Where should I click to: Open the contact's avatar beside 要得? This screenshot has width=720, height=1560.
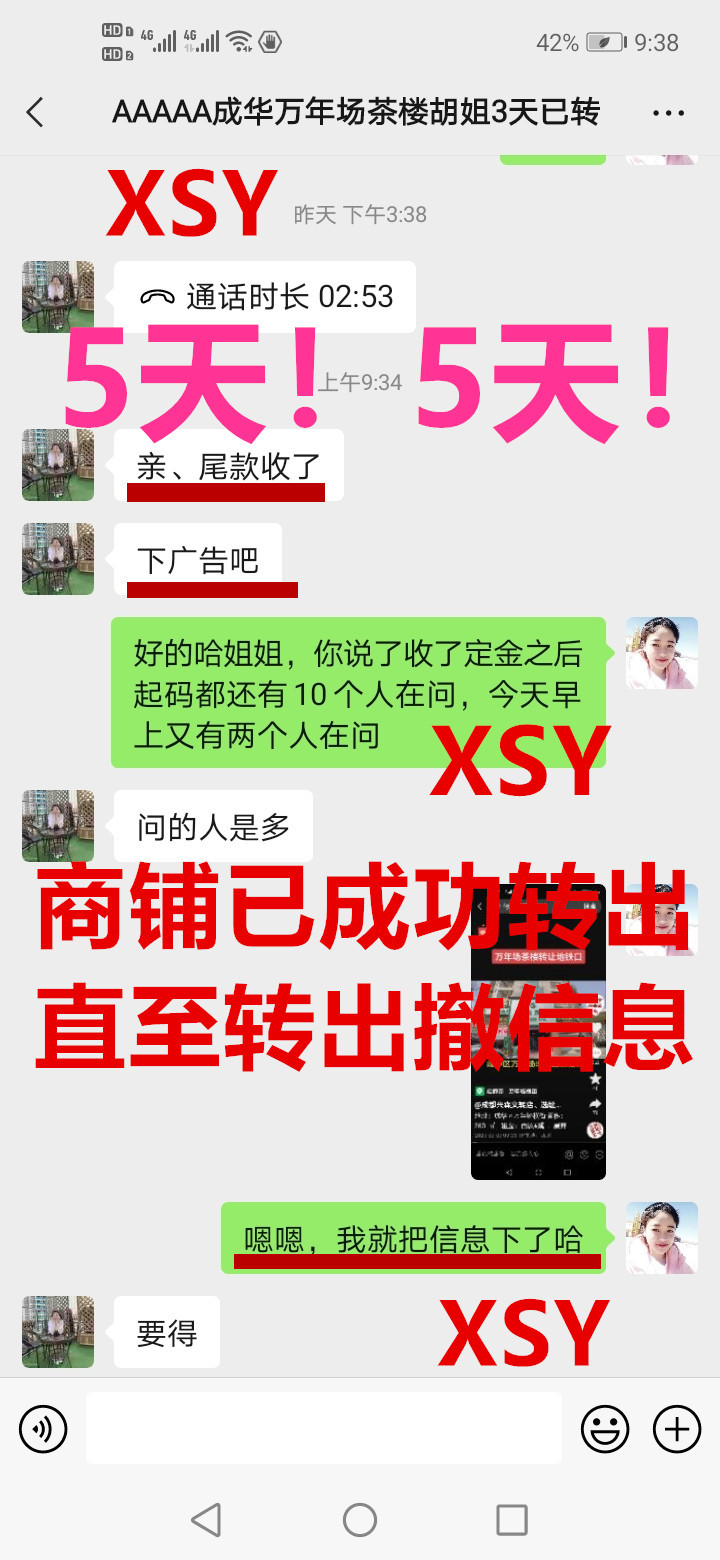coord(58,1332)
